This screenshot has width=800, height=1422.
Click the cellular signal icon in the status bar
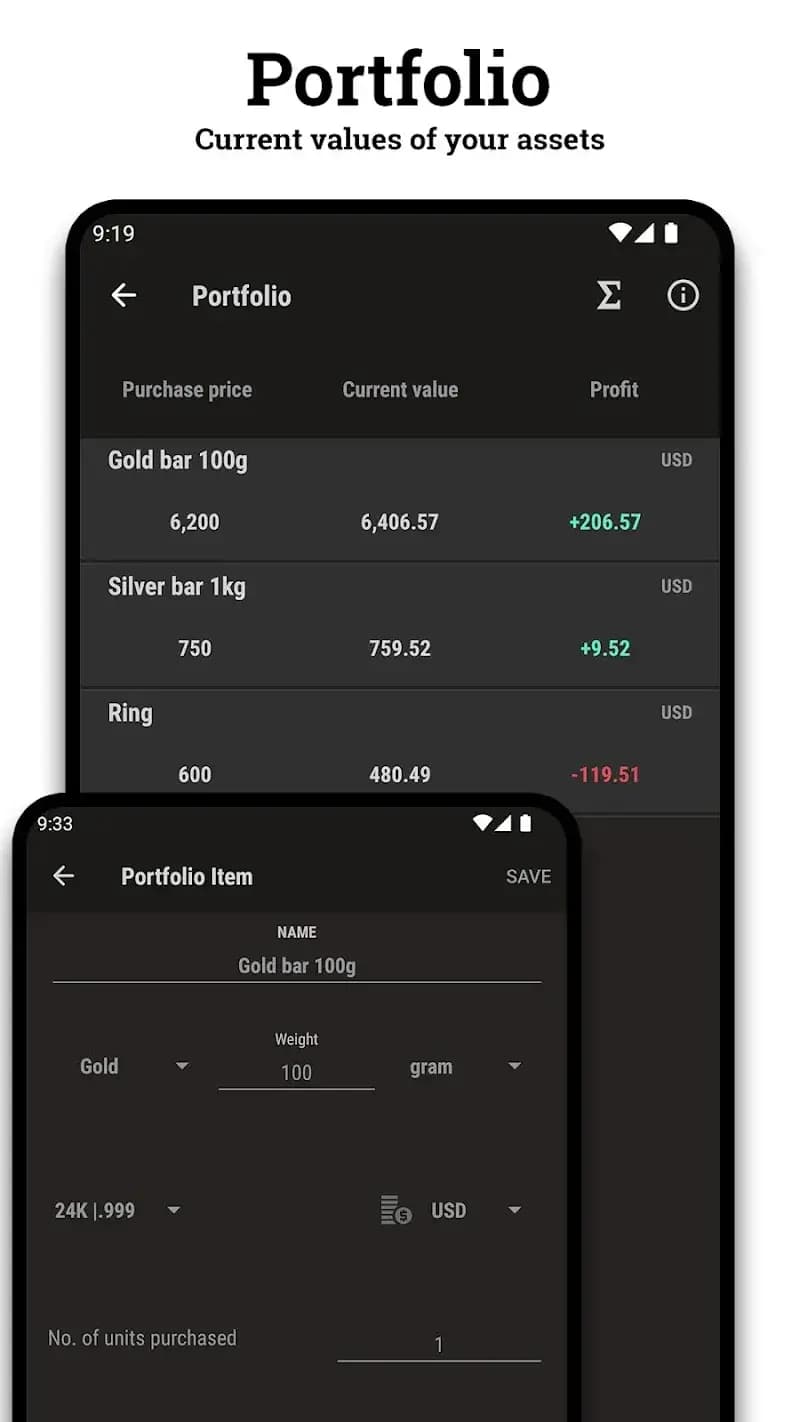pyautogui.click(x=646, y=233)
